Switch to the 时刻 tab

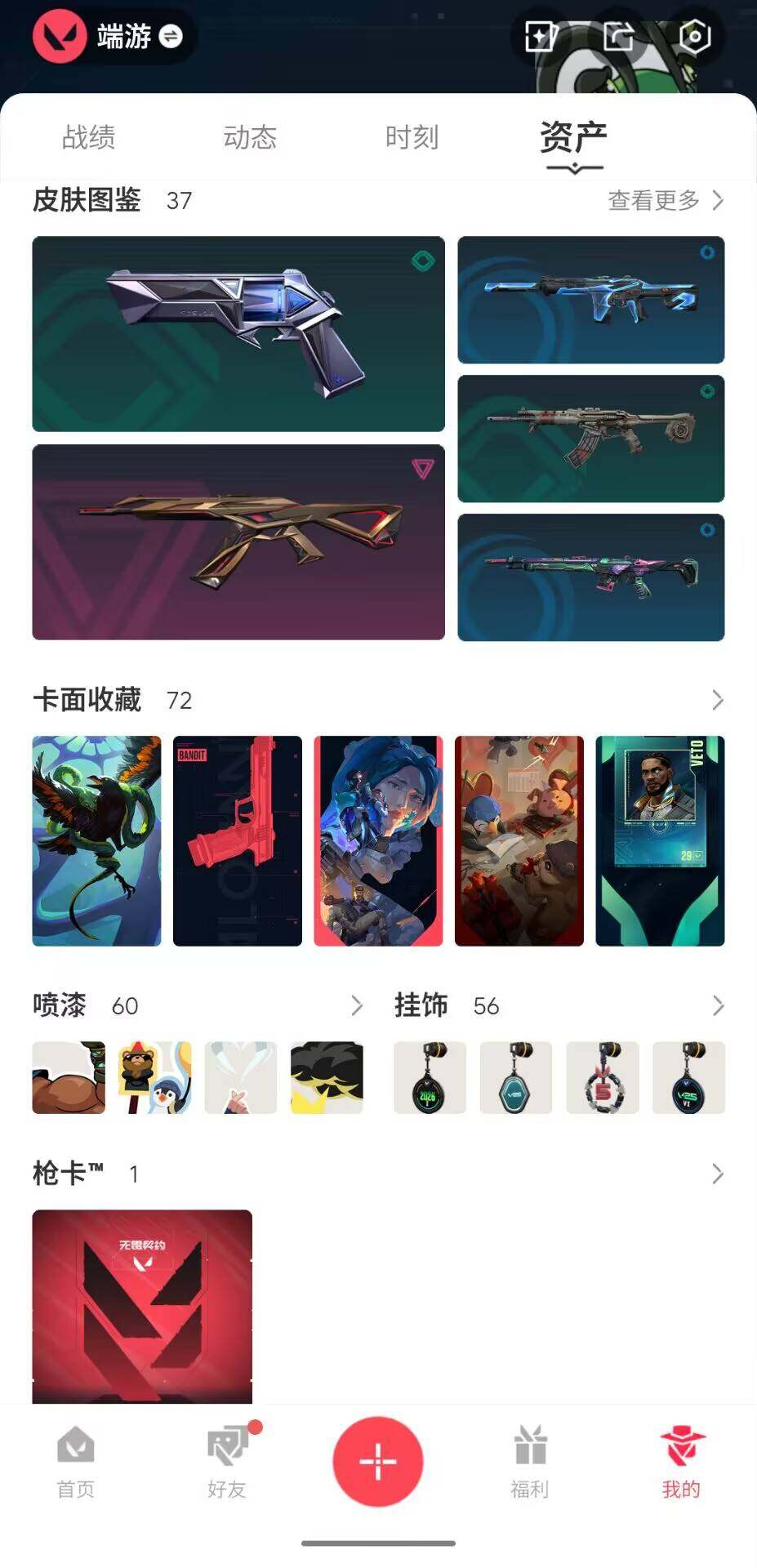click(x=412, y=137)
